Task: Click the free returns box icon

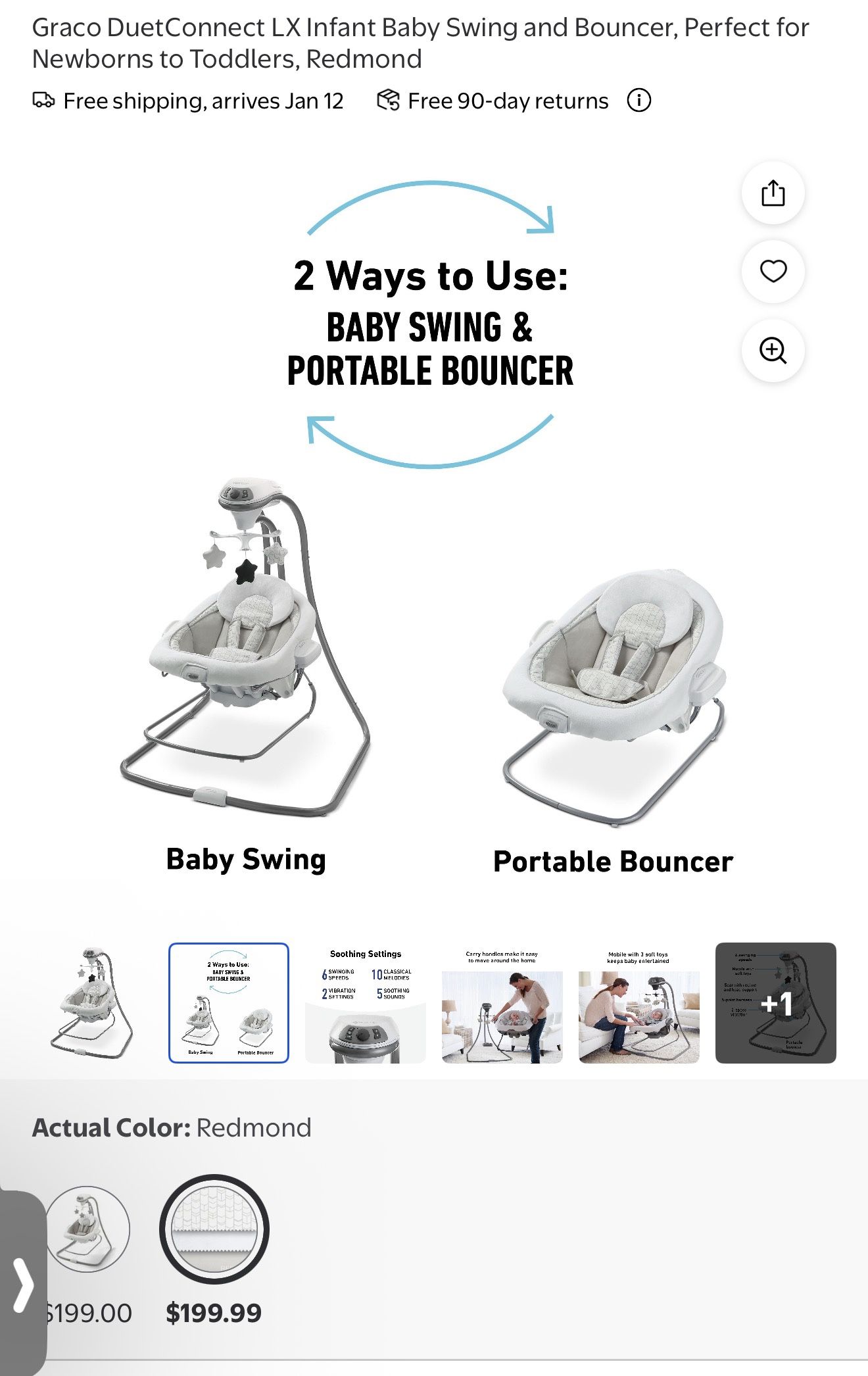Action: click(x=388, y=100)
